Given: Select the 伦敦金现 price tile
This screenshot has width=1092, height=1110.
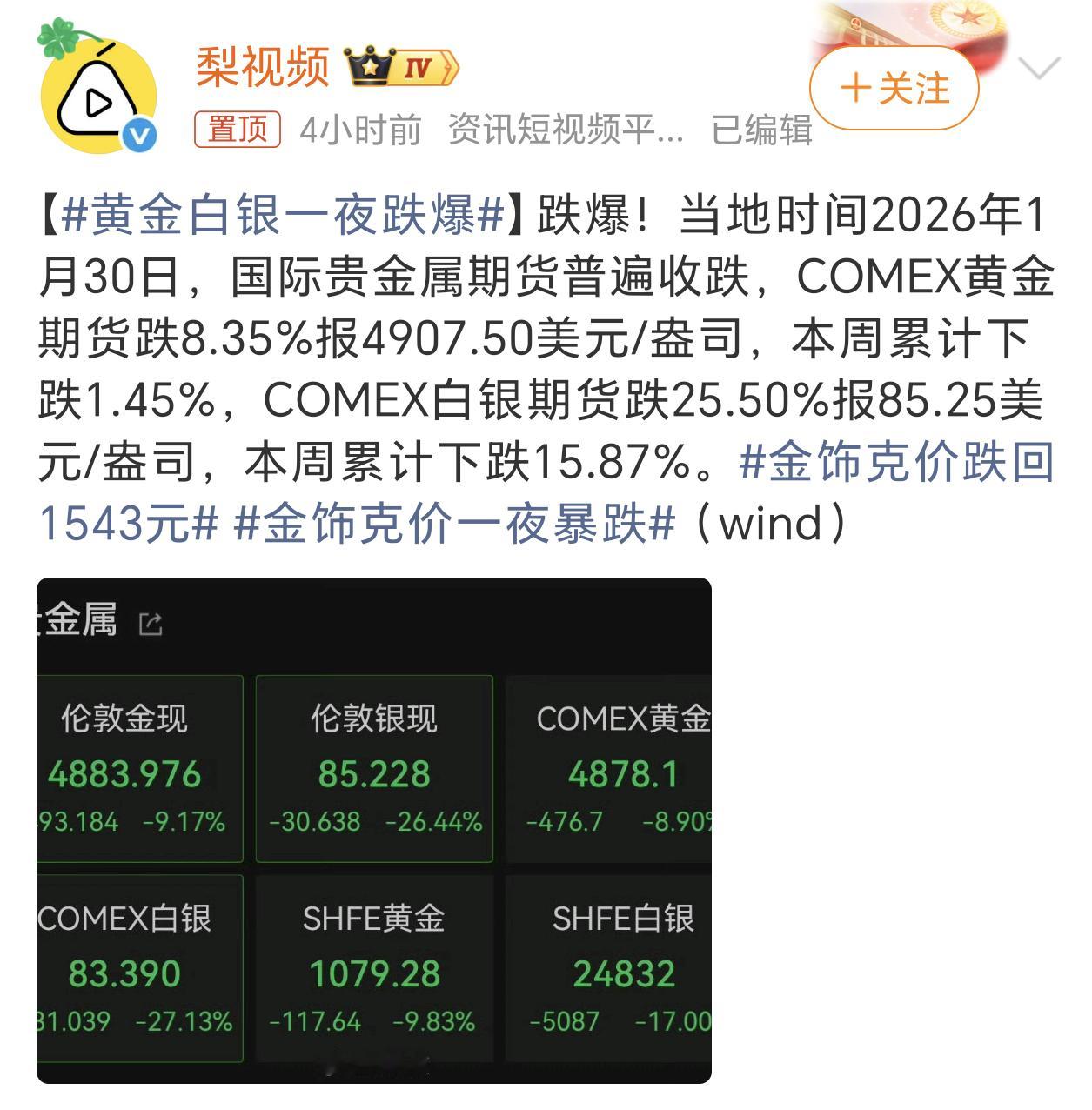Looking at the screenshot, I should pyautogui.click(x=139, y=766).
